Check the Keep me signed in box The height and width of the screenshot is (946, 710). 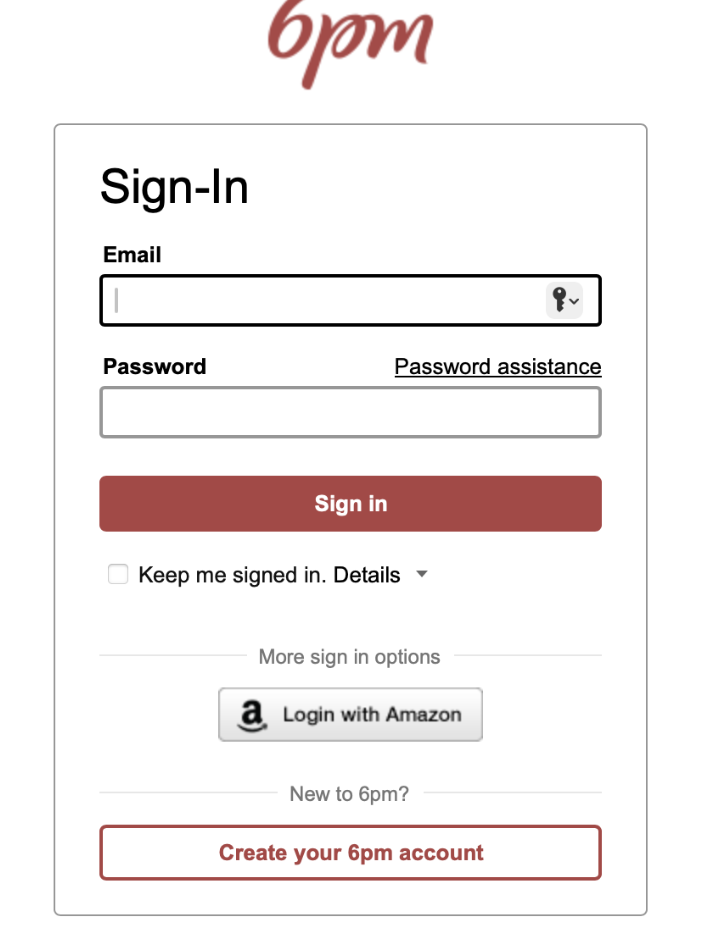tap(118, 574)
